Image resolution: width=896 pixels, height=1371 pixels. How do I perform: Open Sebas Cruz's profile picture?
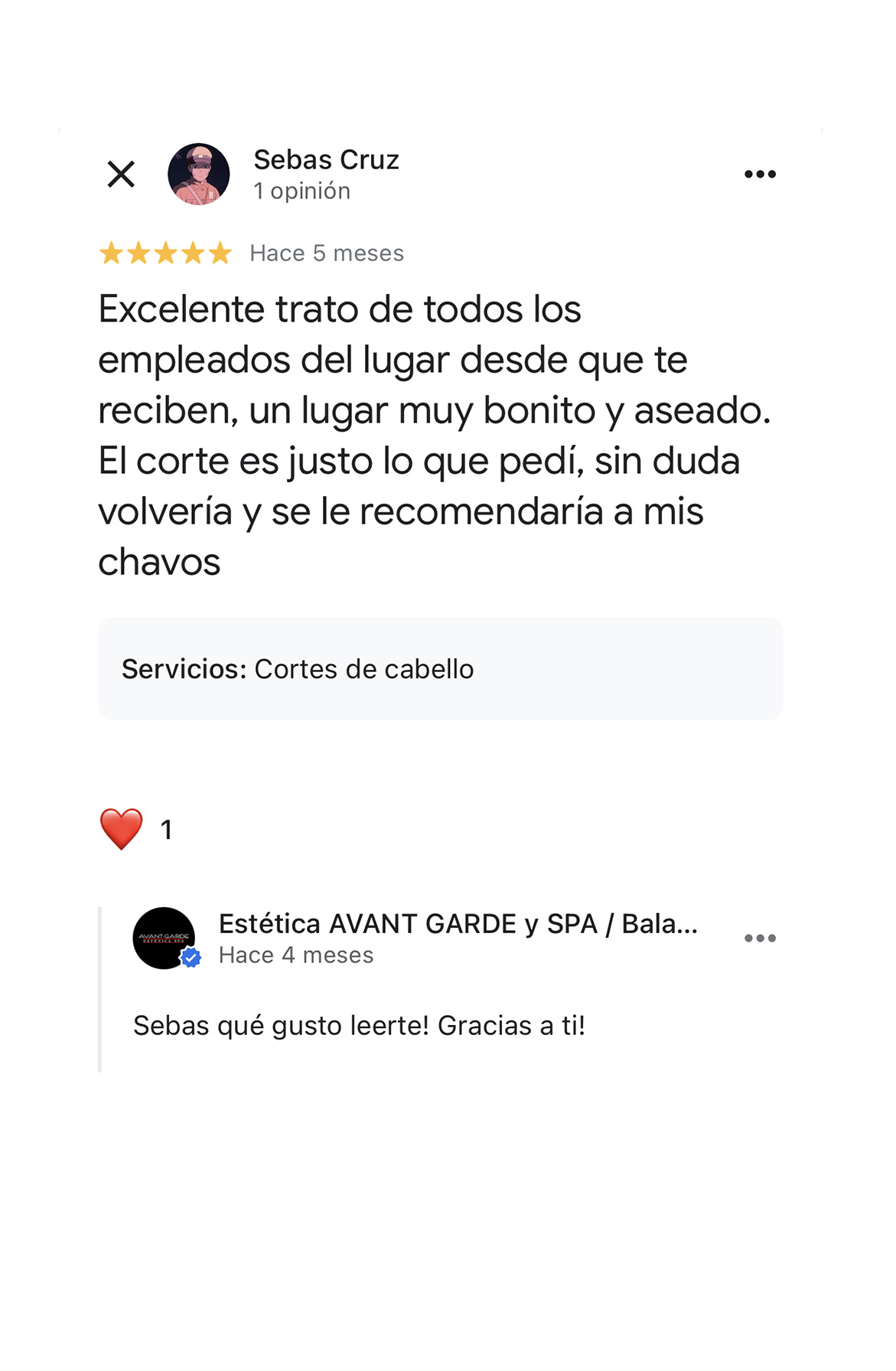[x=199, y=175]
